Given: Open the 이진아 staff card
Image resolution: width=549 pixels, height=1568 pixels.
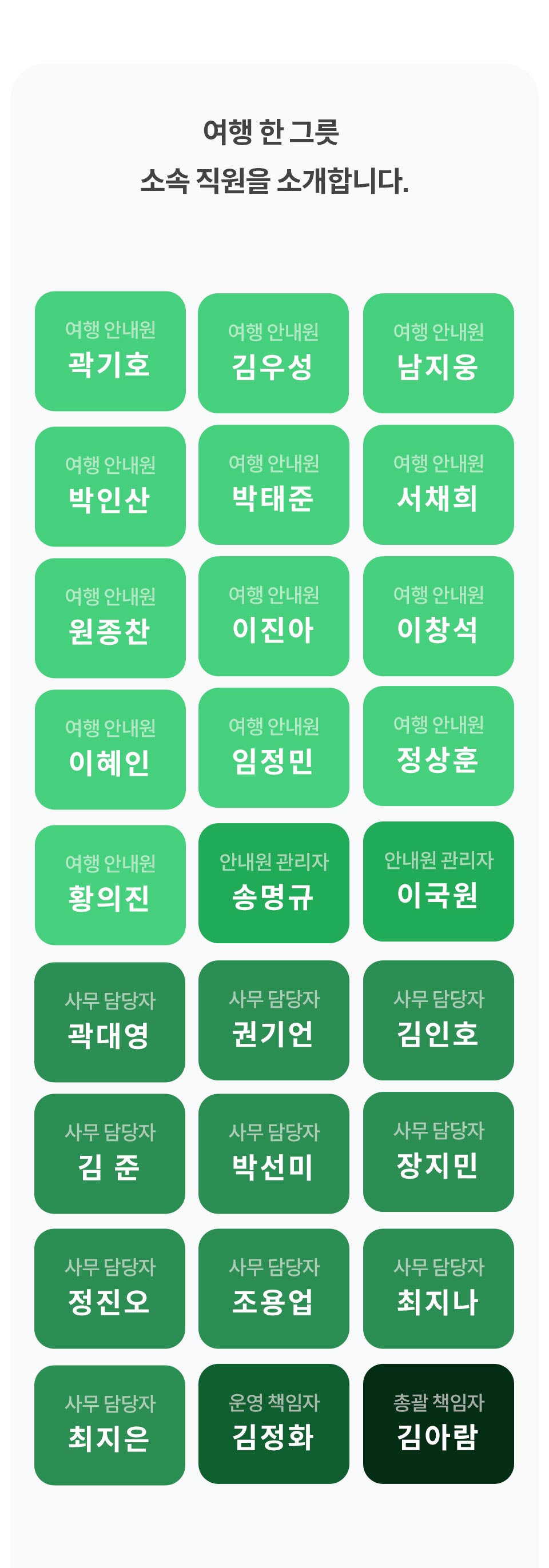Looking at the screenshot, I should pos(273,616).
